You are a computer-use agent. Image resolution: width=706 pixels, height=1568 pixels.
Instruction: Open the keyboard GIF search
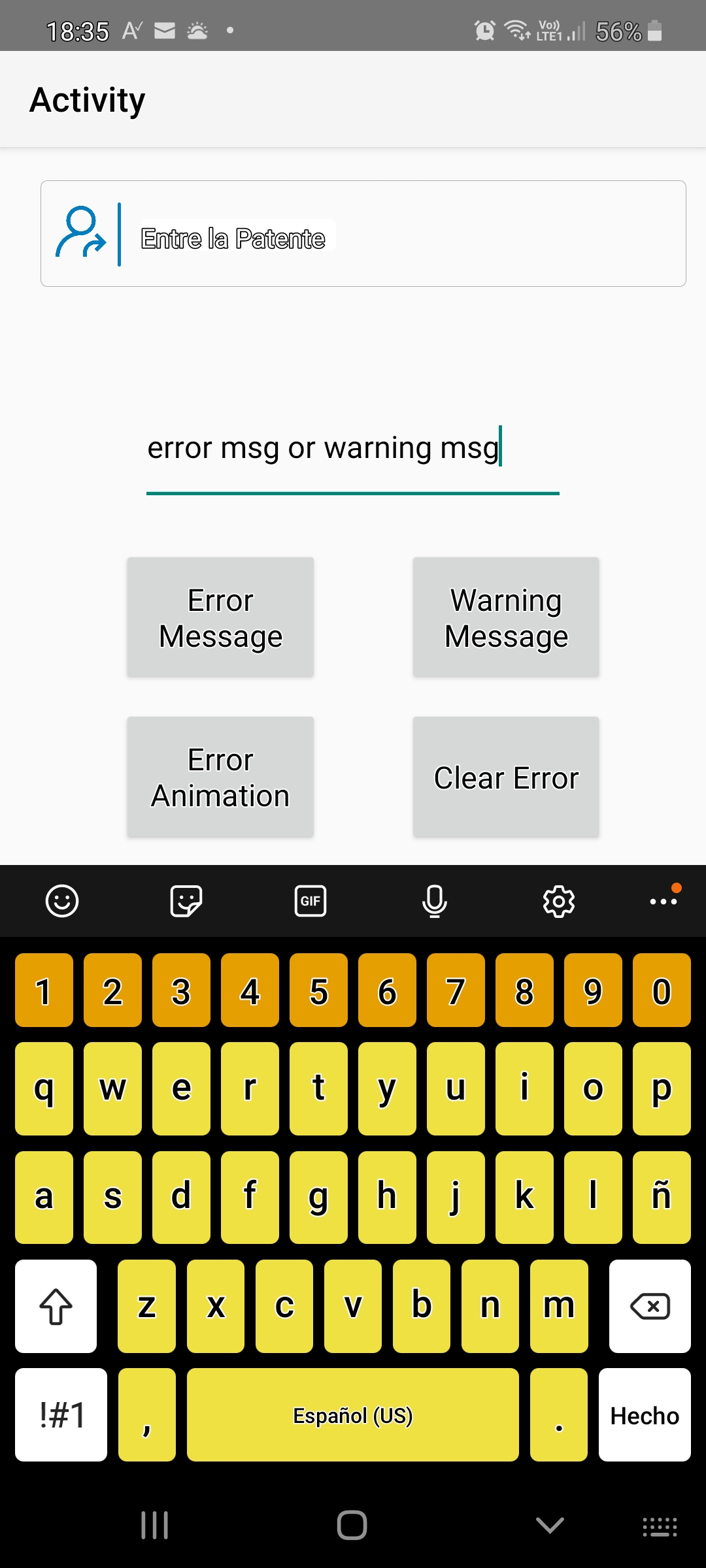311,902
